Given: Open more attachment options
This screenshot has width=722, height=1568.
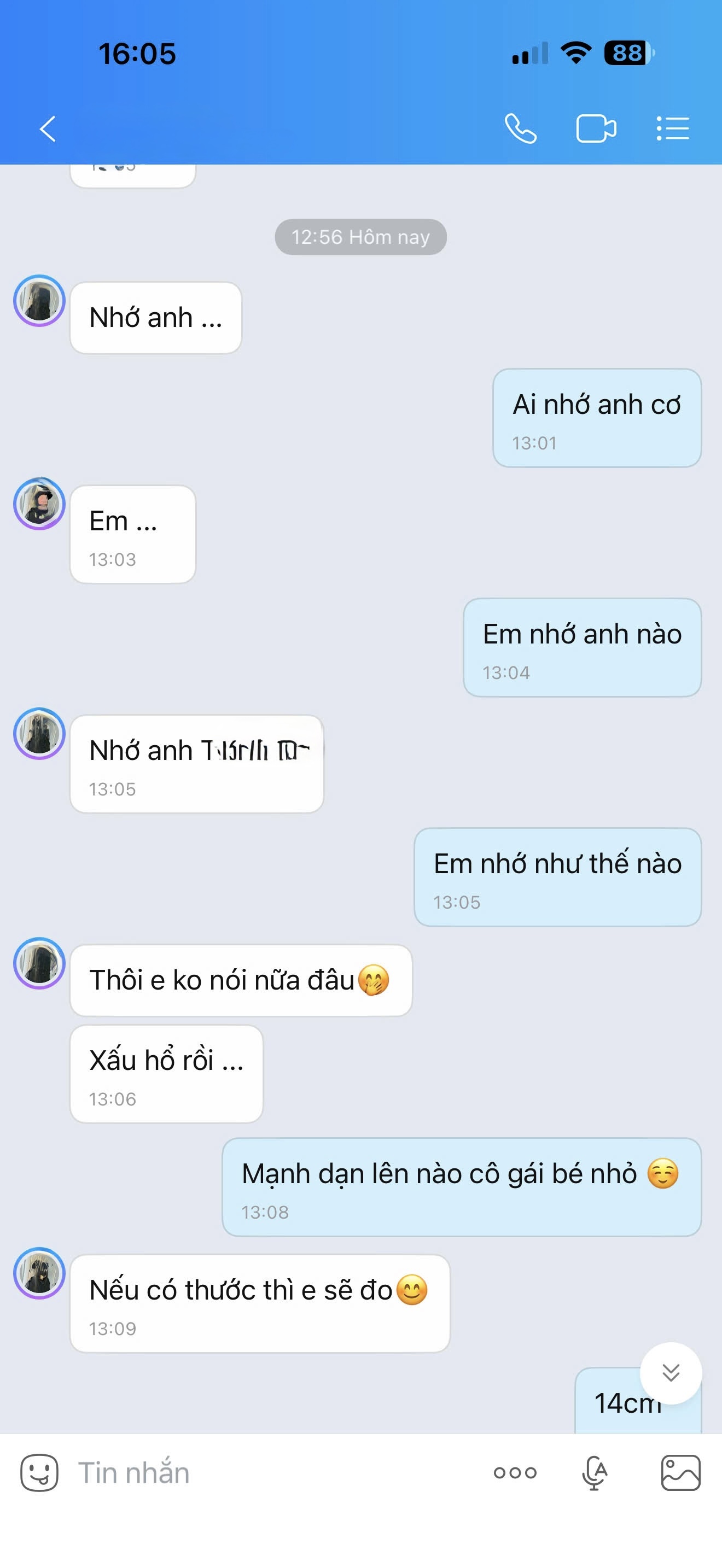Looking at the screenshot, I should (515, 1473).
